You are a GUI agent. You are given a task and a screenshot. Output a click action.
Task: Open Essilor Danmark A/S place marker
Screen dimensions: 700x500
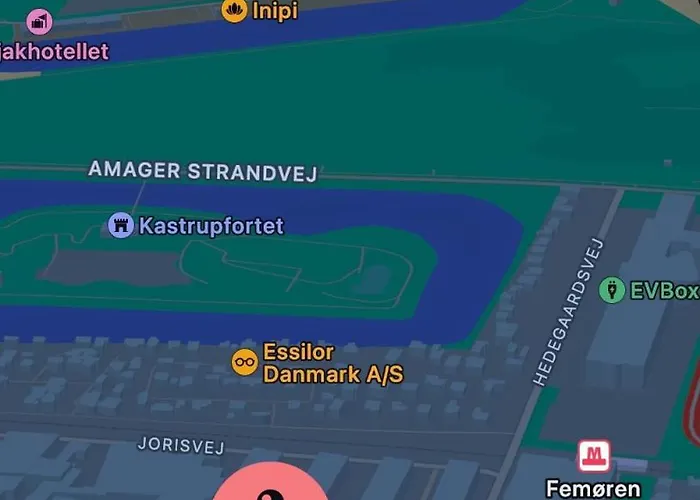coord(245,362)
